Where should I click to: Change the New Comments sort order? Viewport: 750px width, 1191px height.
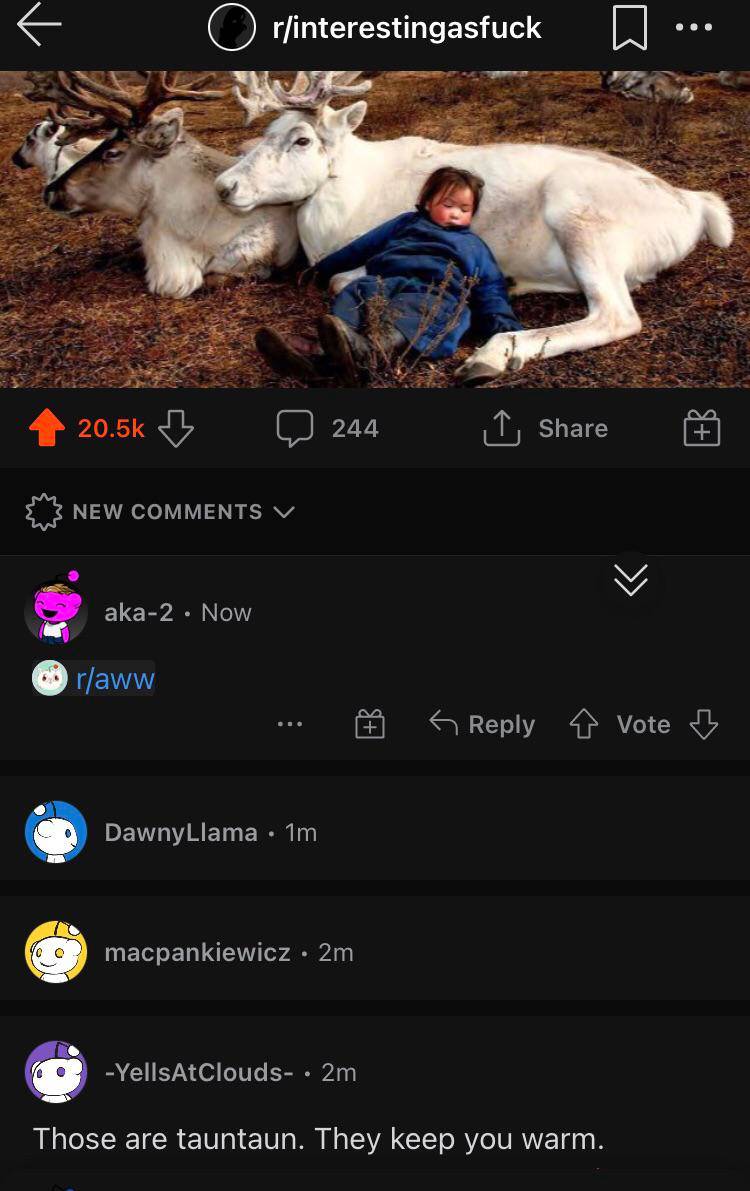[160, 511]
